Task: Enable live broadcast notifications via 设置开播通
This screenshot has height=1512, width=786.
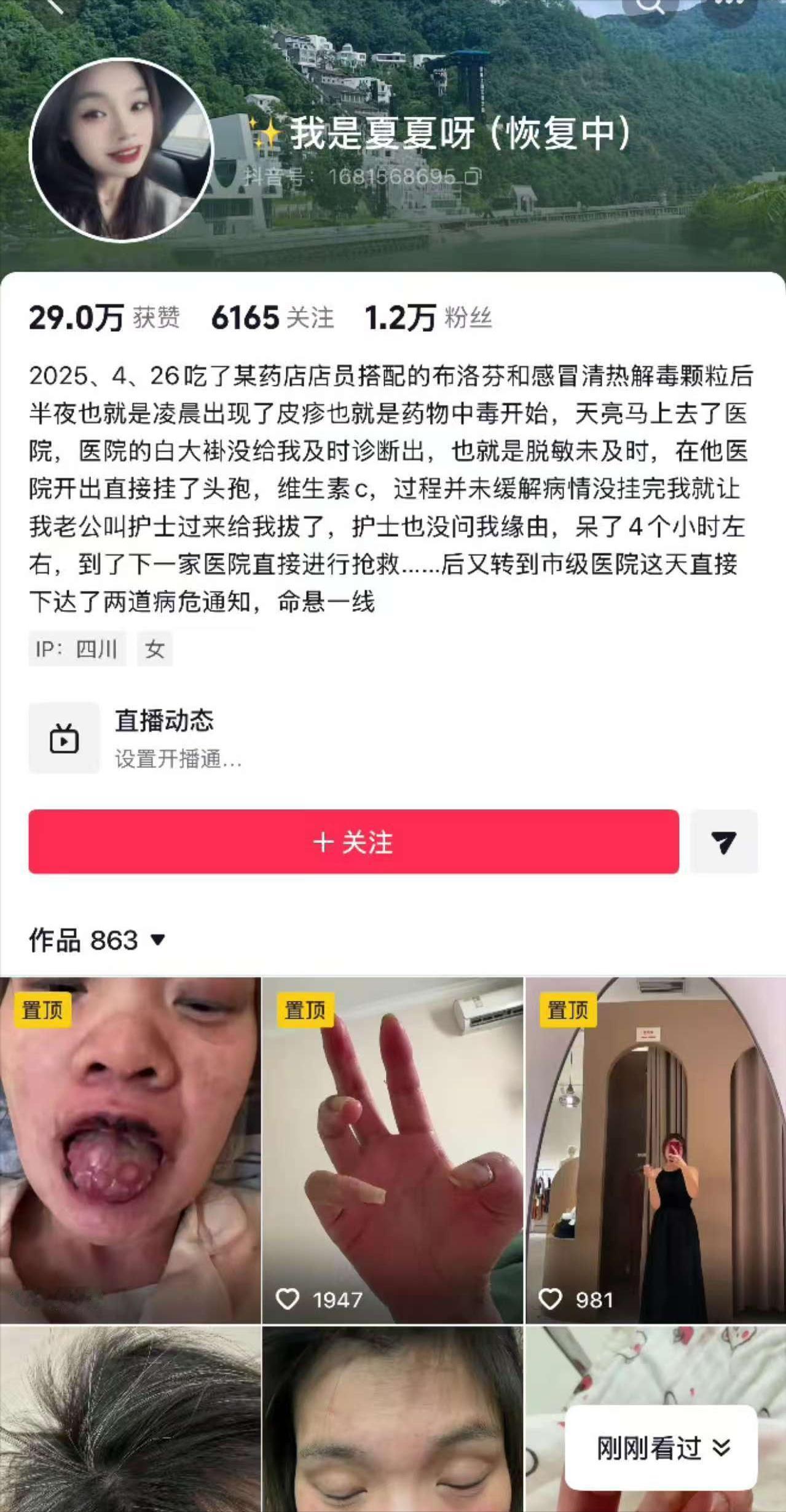Action: tap(178, 763)
